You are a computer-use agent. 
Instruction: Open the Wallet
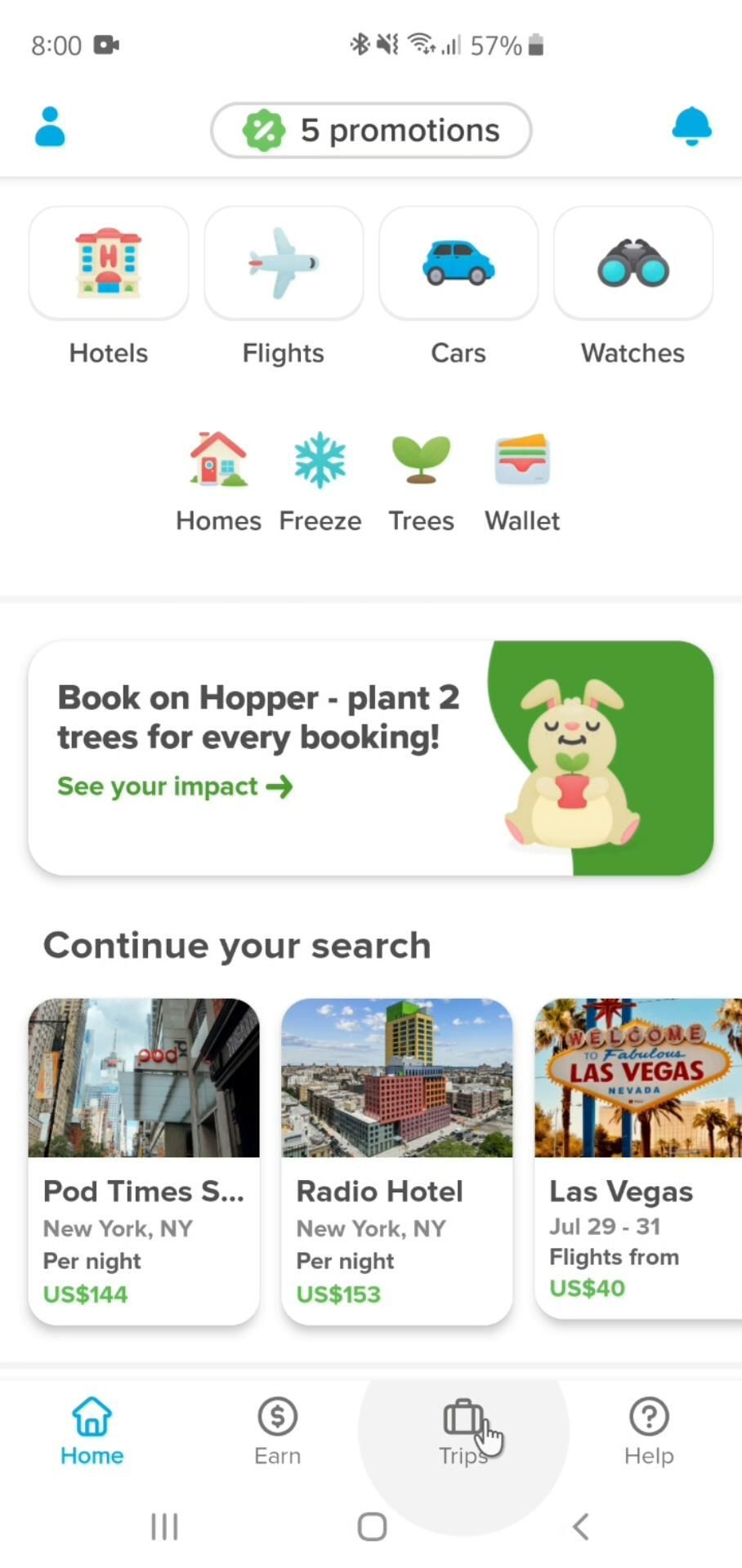pyautogui.click(x=522, y=482)
